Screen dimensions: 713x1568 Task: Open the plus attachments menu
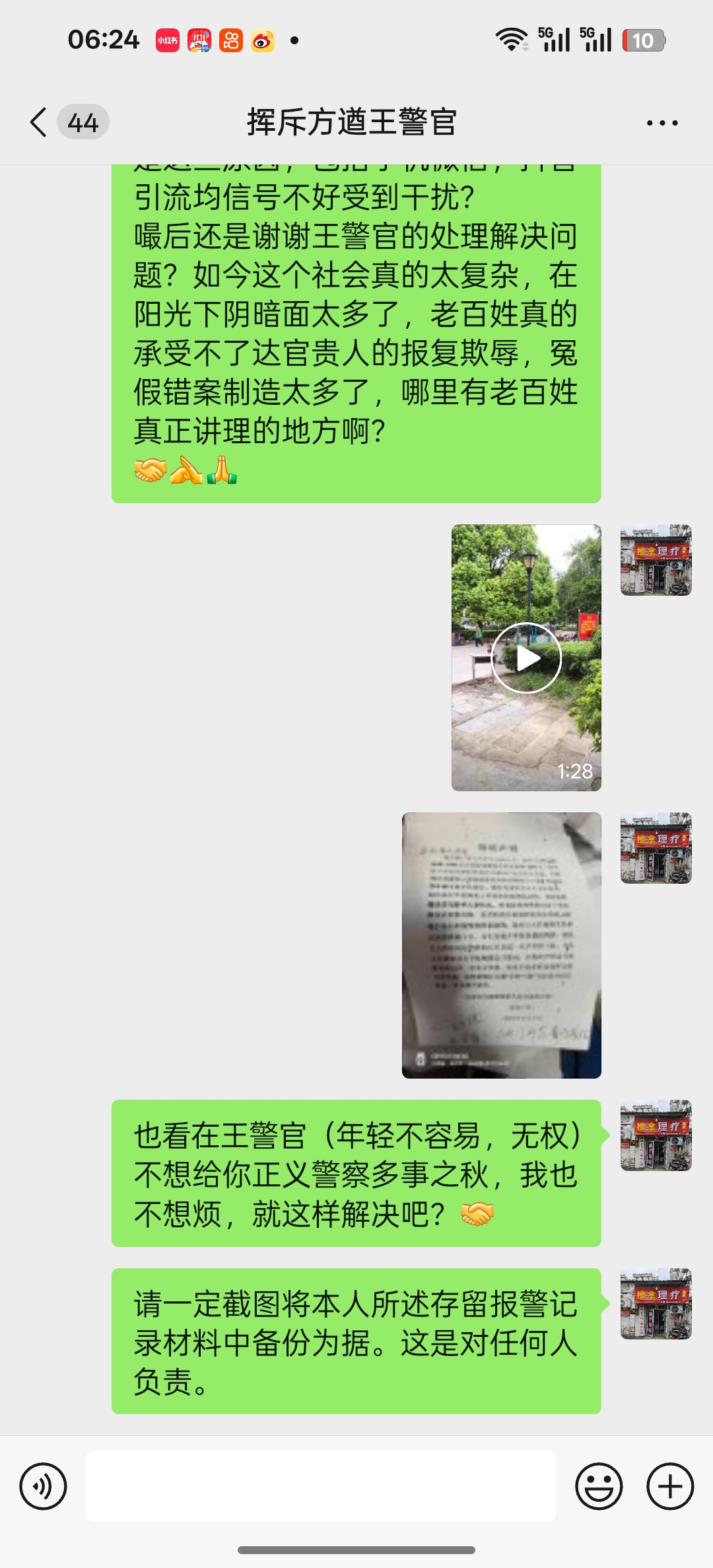tap(669, 1486)
